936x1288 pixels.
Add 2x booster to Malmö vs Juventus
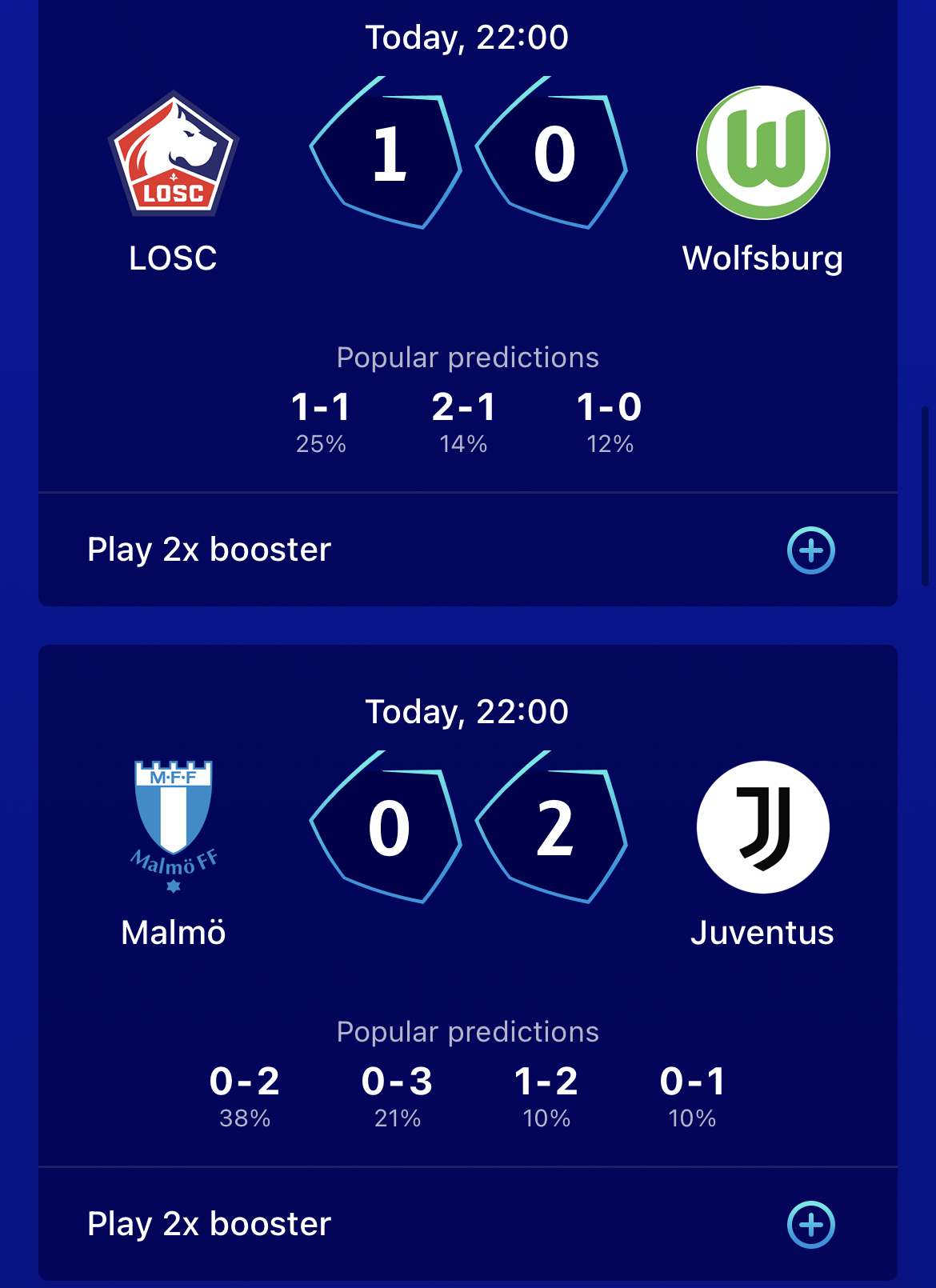pos(810,1225)
